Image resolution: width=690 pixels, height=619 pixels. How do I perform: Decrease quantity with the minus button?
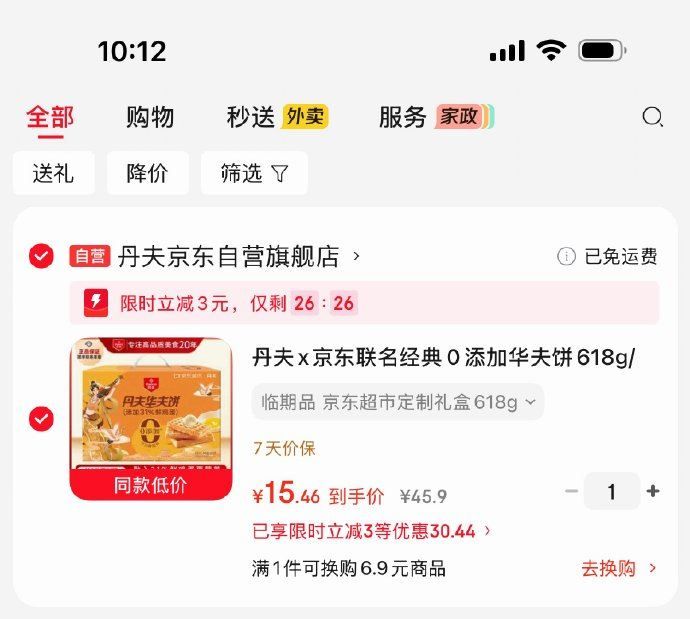pos(572,491)
